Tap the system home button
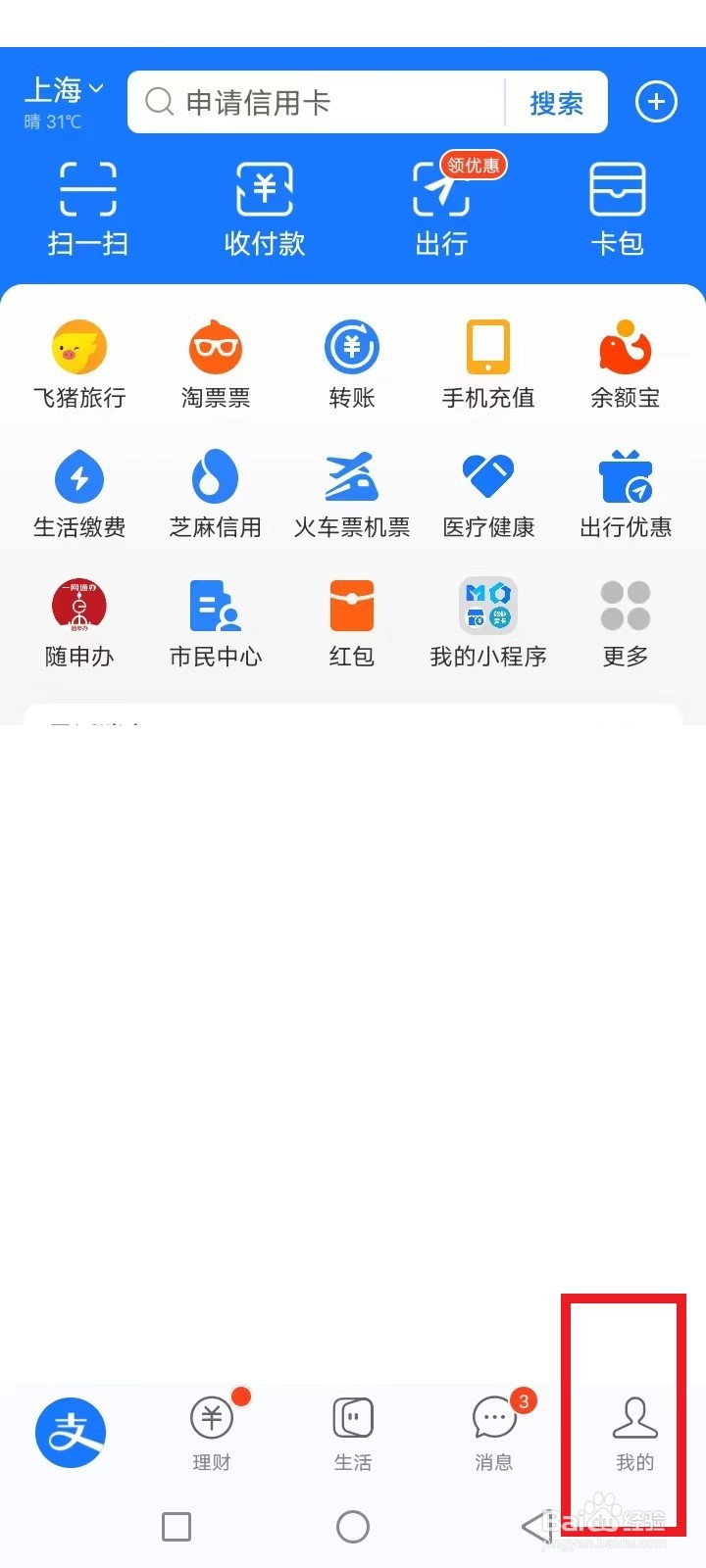The height and width of the screenshot is (1568, 706). click(x=353, y=1526)
